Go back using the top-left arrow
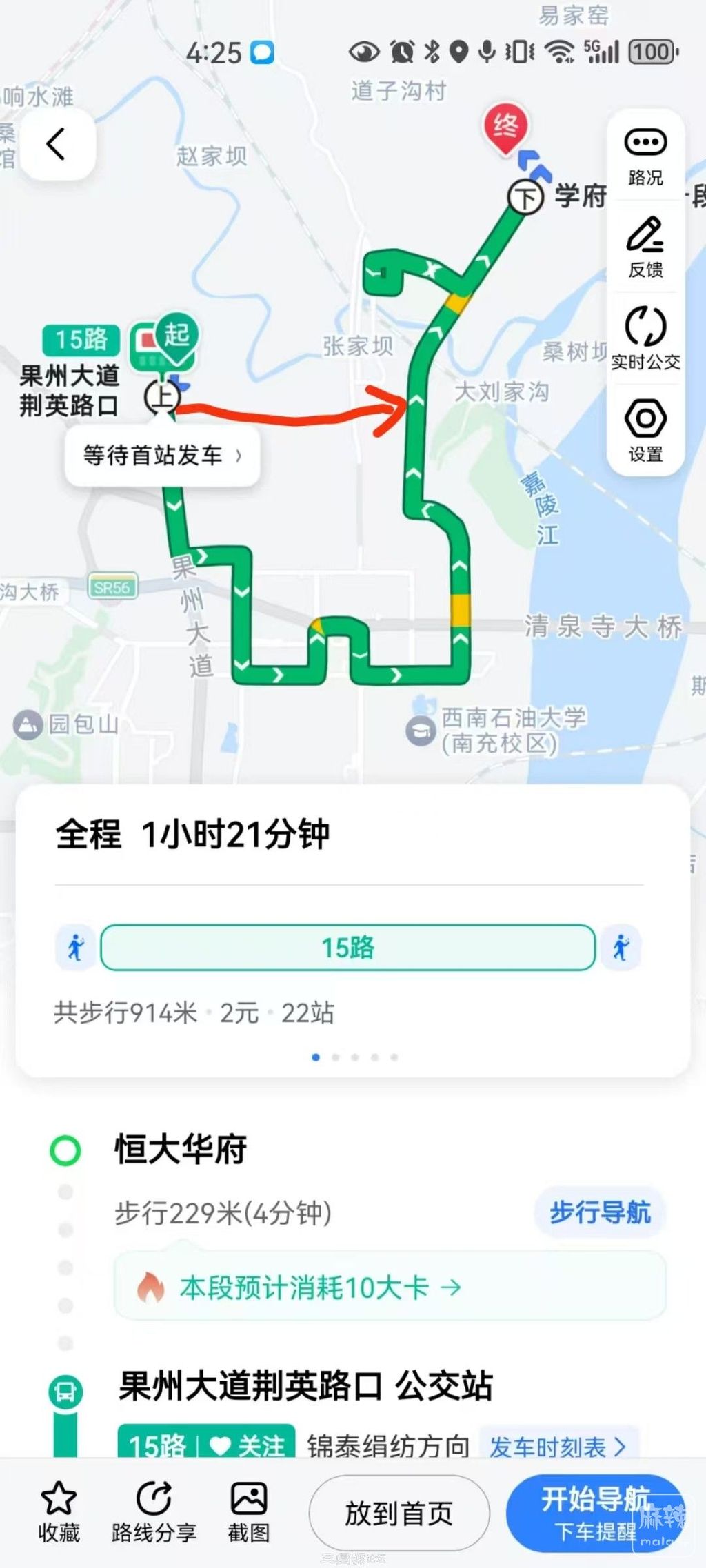The image size is (706, 1568). (57, 144)
